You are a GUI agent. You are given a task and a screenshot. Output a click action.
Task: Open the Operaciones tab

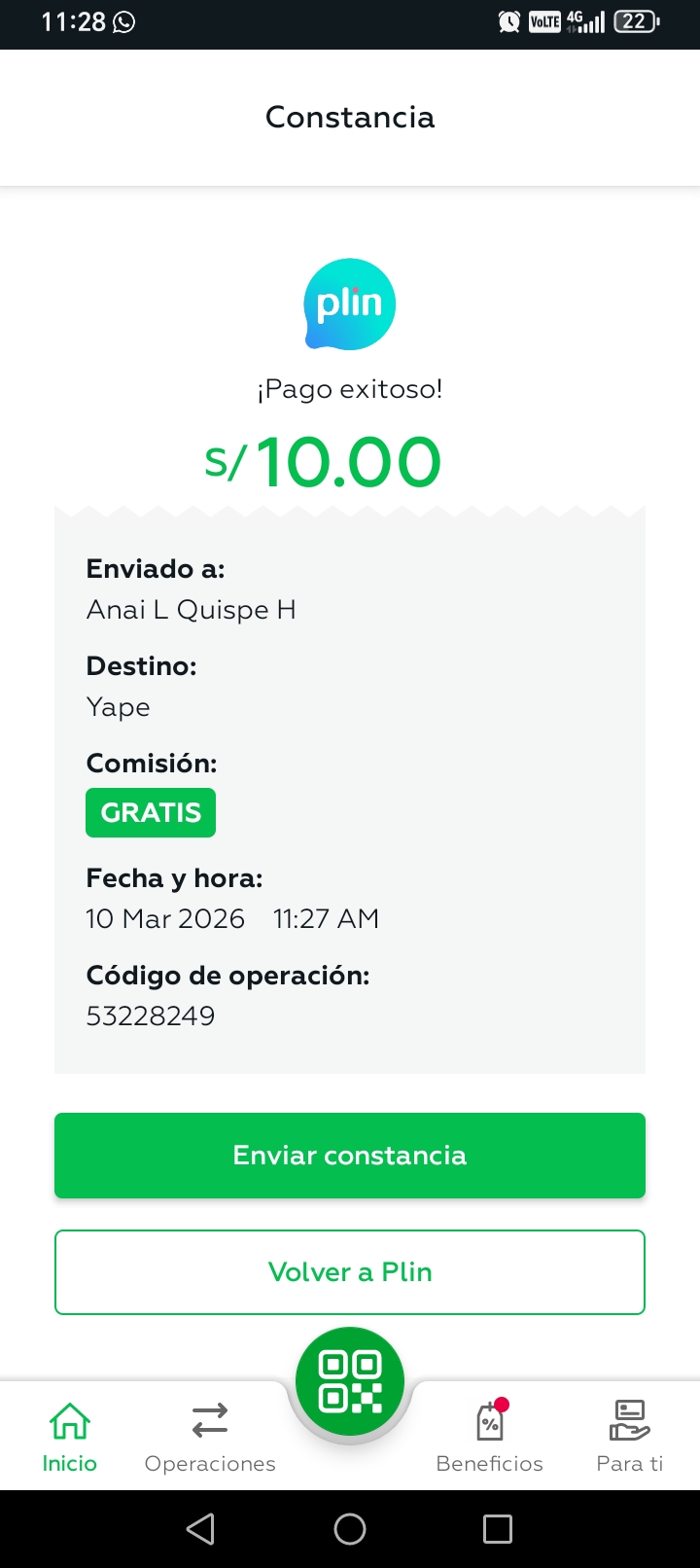[210, 1437]
